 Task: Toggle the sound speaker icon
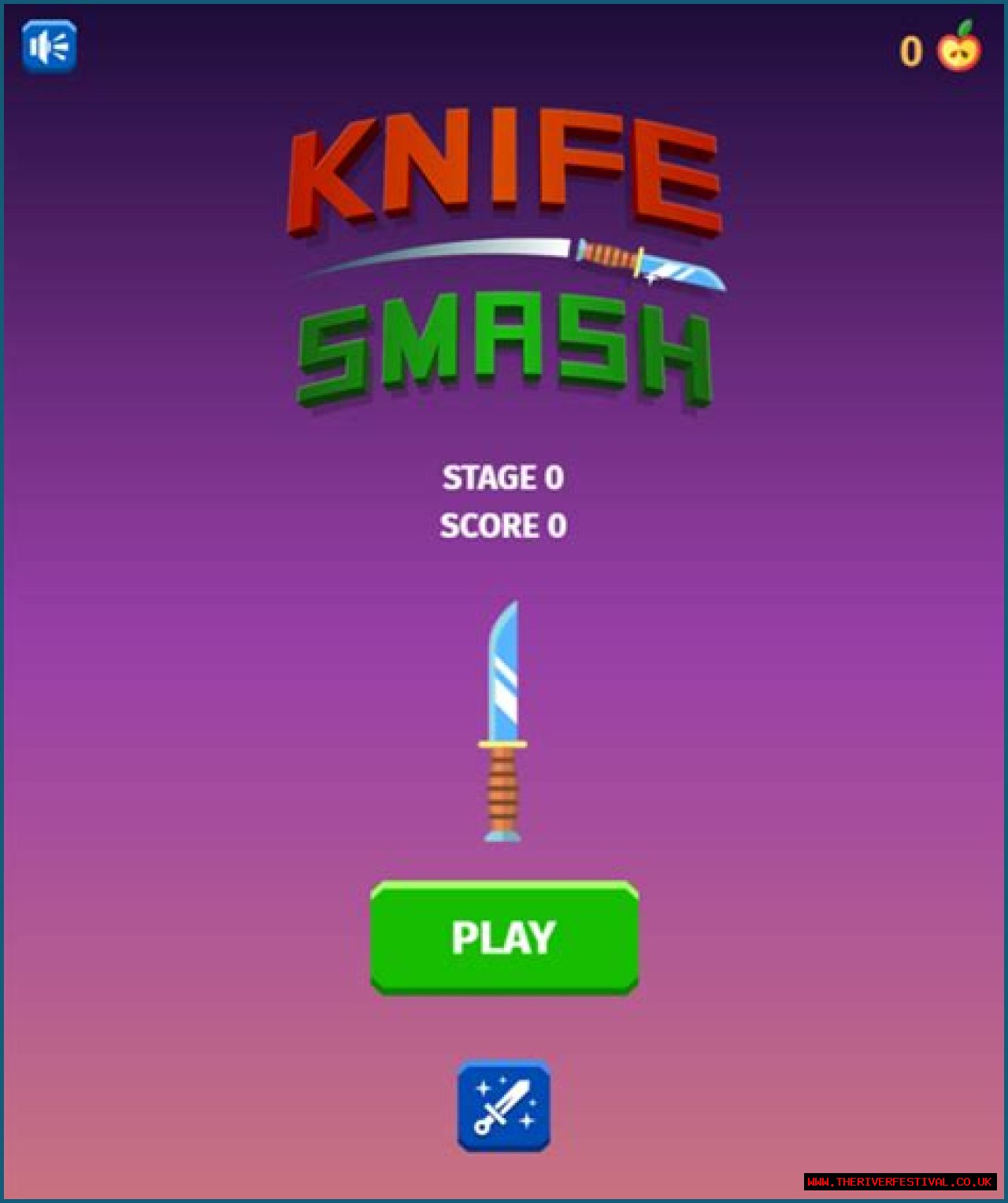point(49,47)
